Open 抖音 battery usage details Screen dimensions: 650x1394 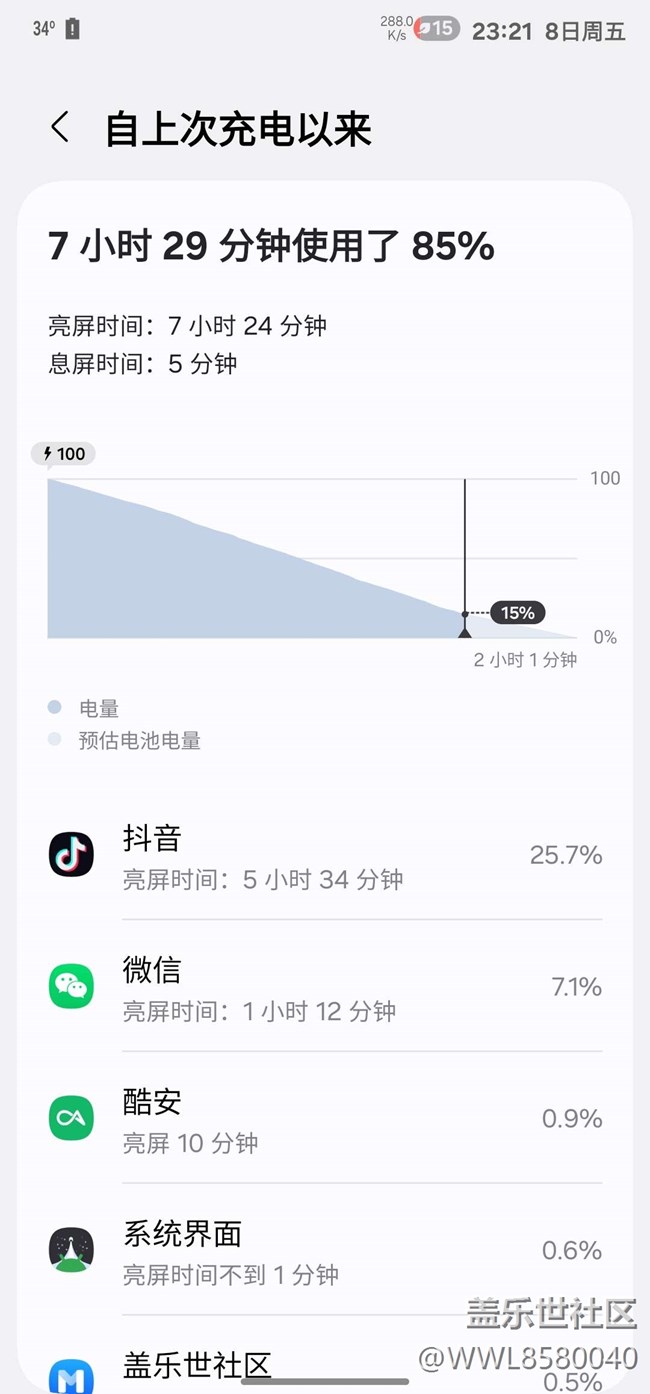325,855
